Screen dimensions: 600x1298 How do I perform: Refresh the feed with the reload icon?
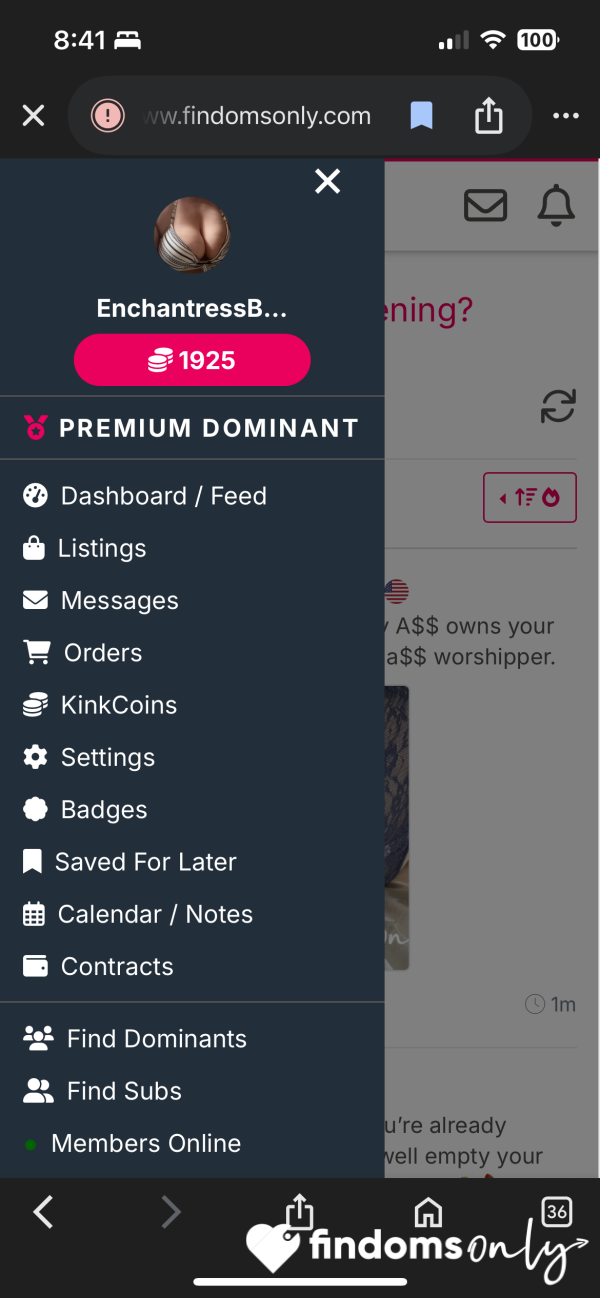[x=558, y=406]
